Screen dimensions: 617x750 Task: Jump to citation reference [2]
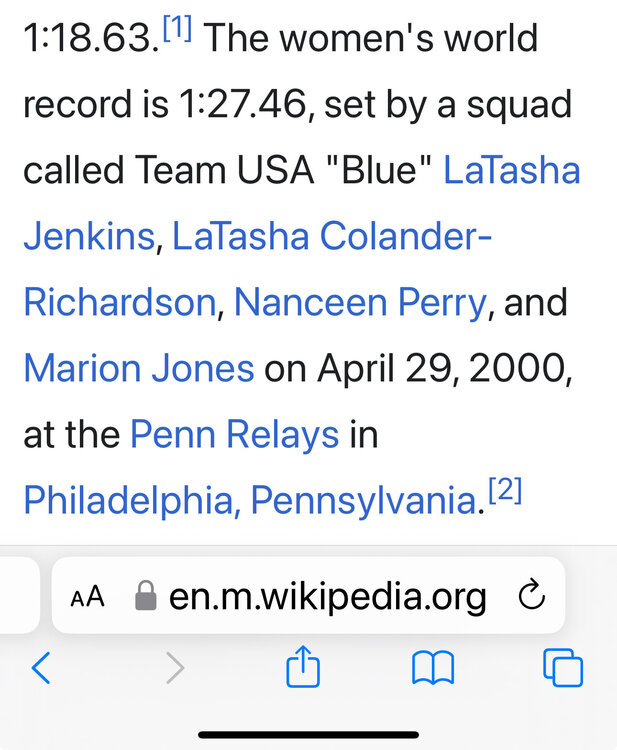click(x=505, y=490)
